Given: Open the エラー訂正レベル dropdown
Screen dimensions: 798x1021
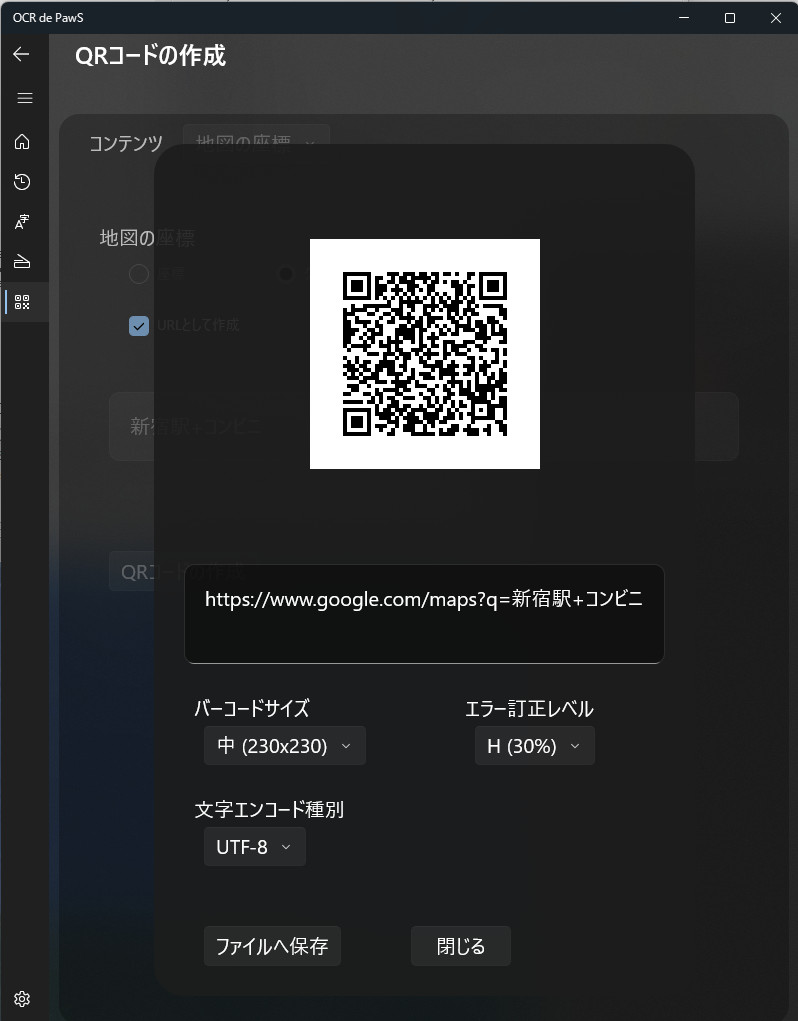Looking at the screenshot, I should pos(535,746).
